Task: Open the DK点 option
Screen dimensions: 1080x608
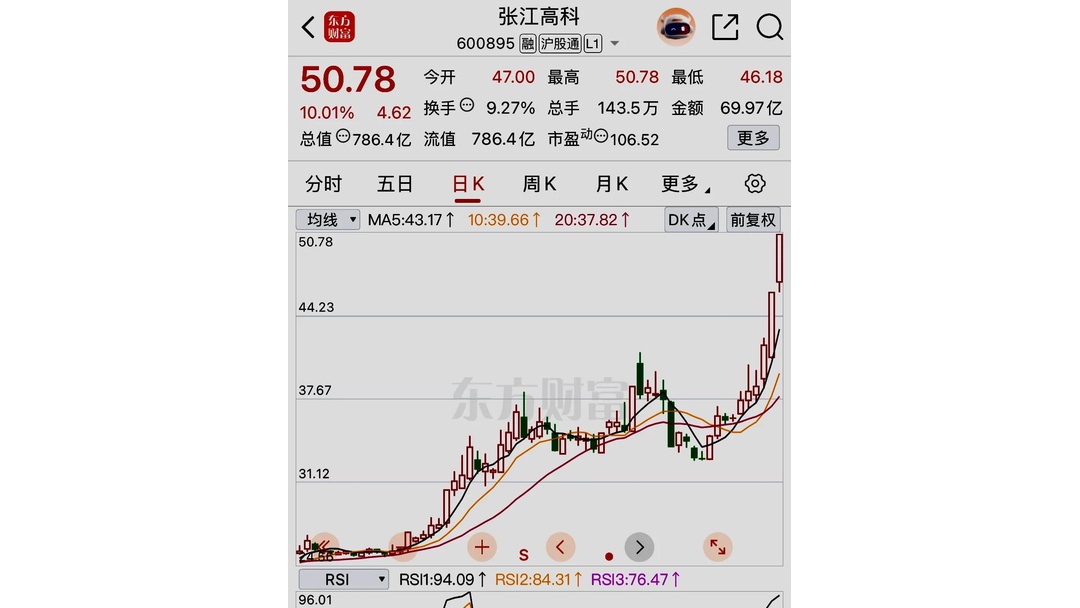Action: click(691, 220)
